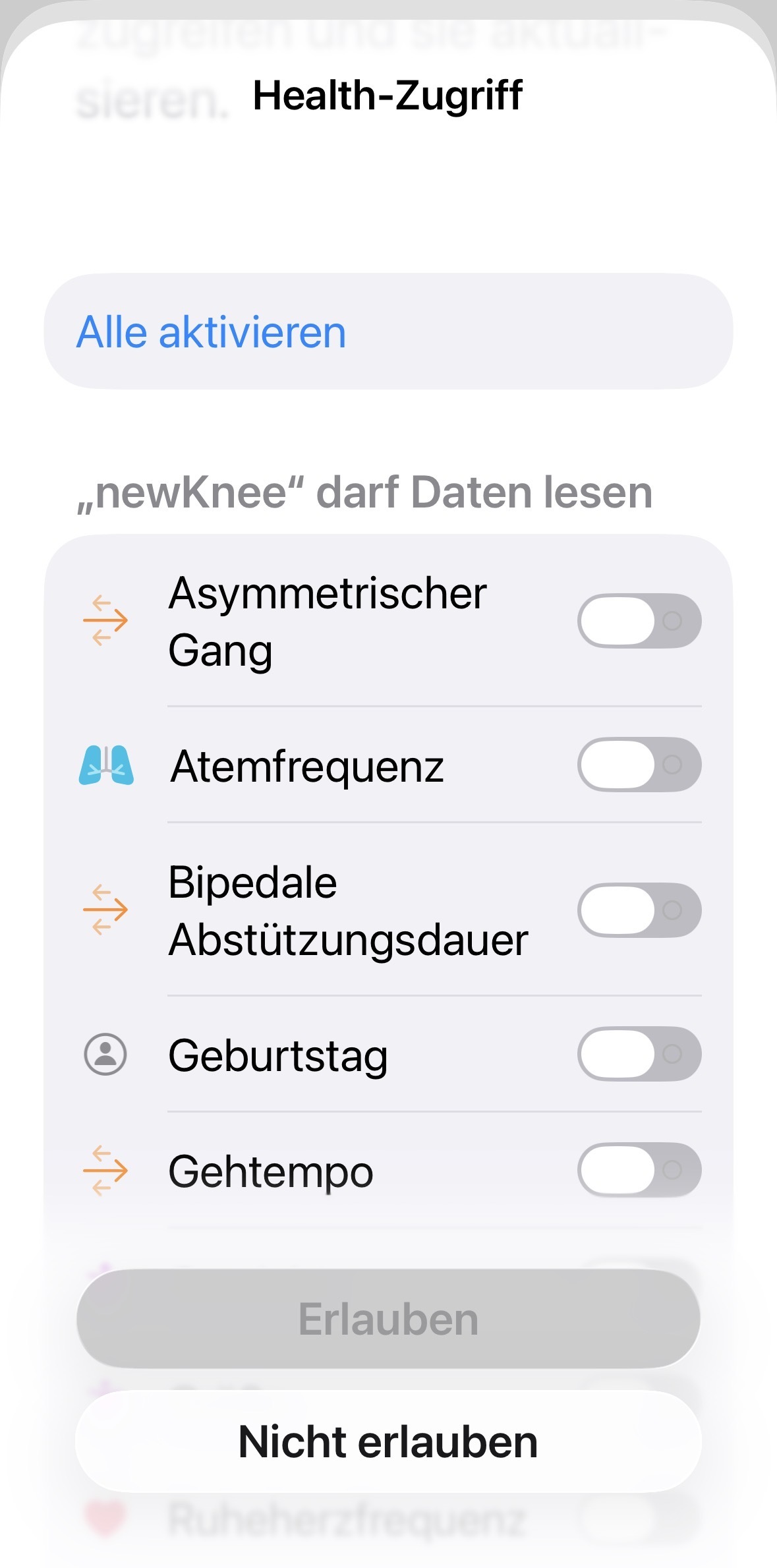Turn on Bipedale Abstützungsdauer access
777x1568 pixels.
coord(639,910)
